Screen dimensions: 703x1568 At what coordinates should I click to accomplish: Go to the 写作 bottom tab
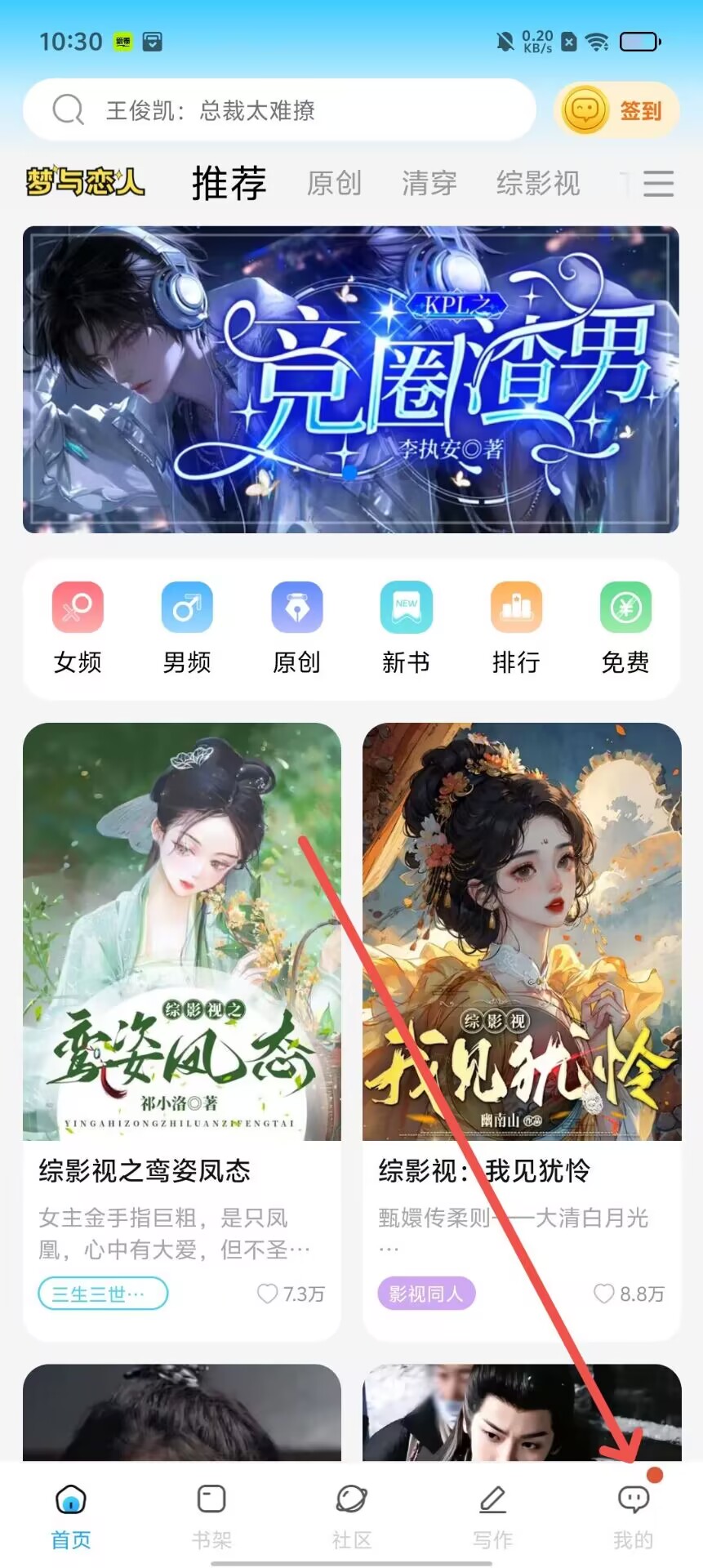coord(492,1517)
